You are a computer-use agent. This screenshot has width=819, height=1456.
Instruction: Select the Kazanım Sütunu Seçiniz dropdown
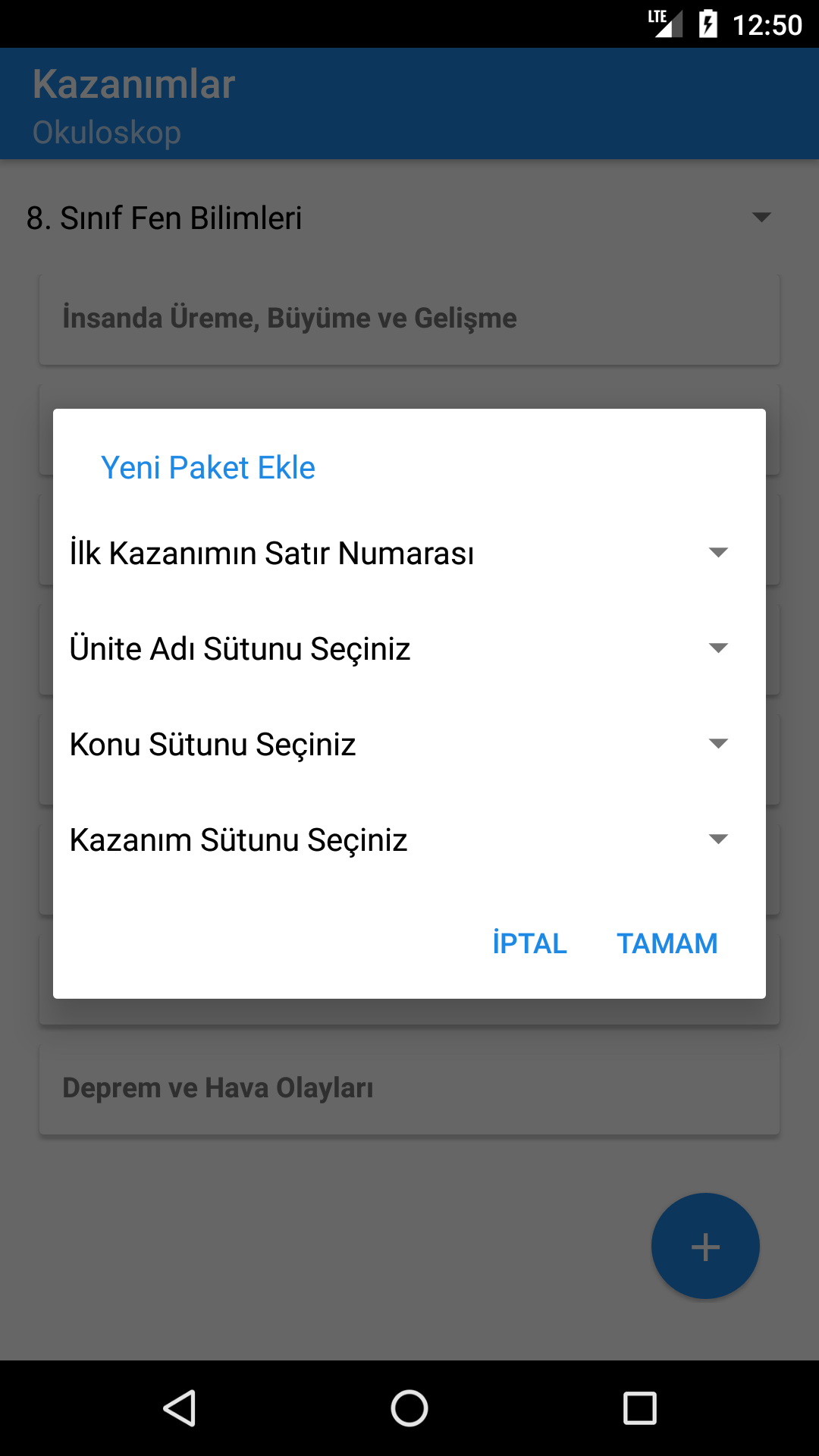[400, 839]
